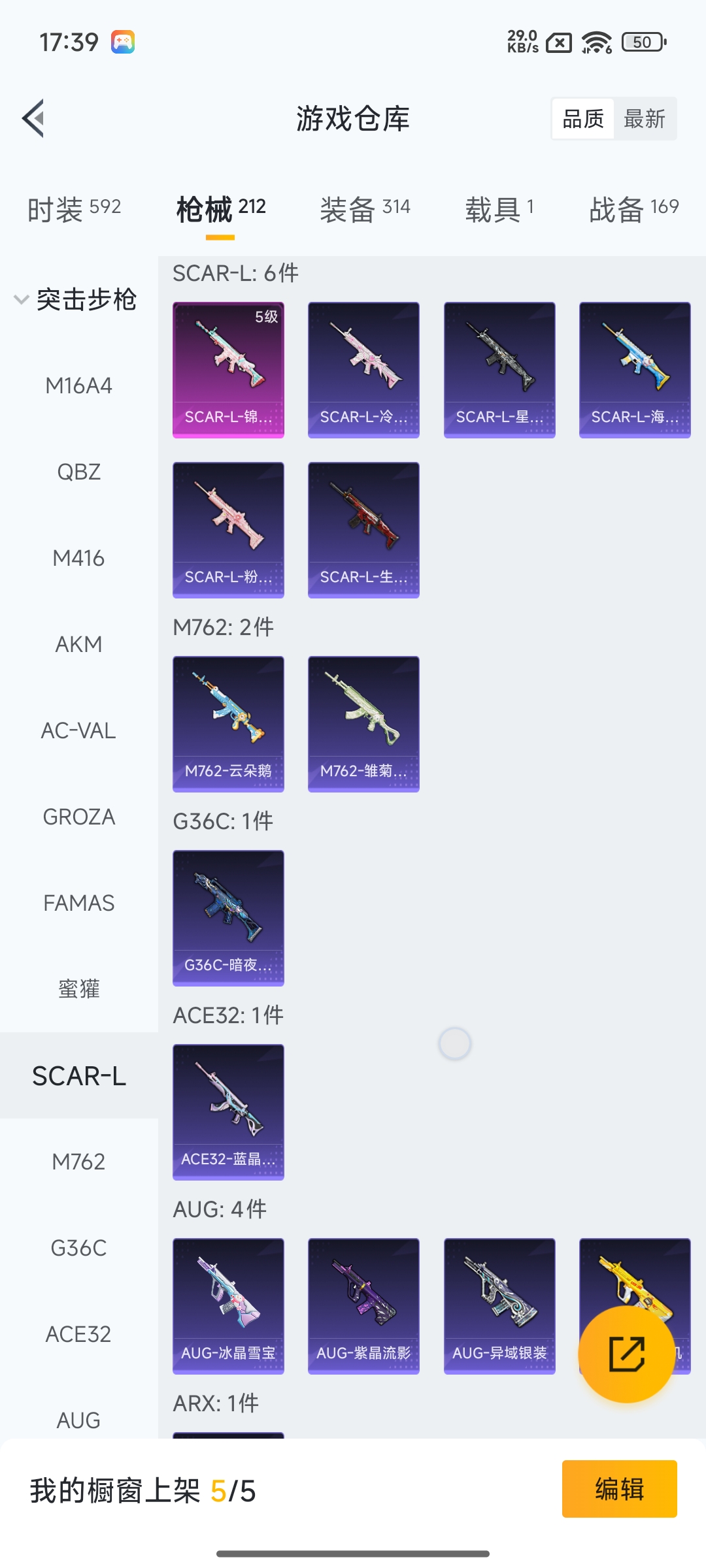Tap the yellow floating share button

(626, 1354)
